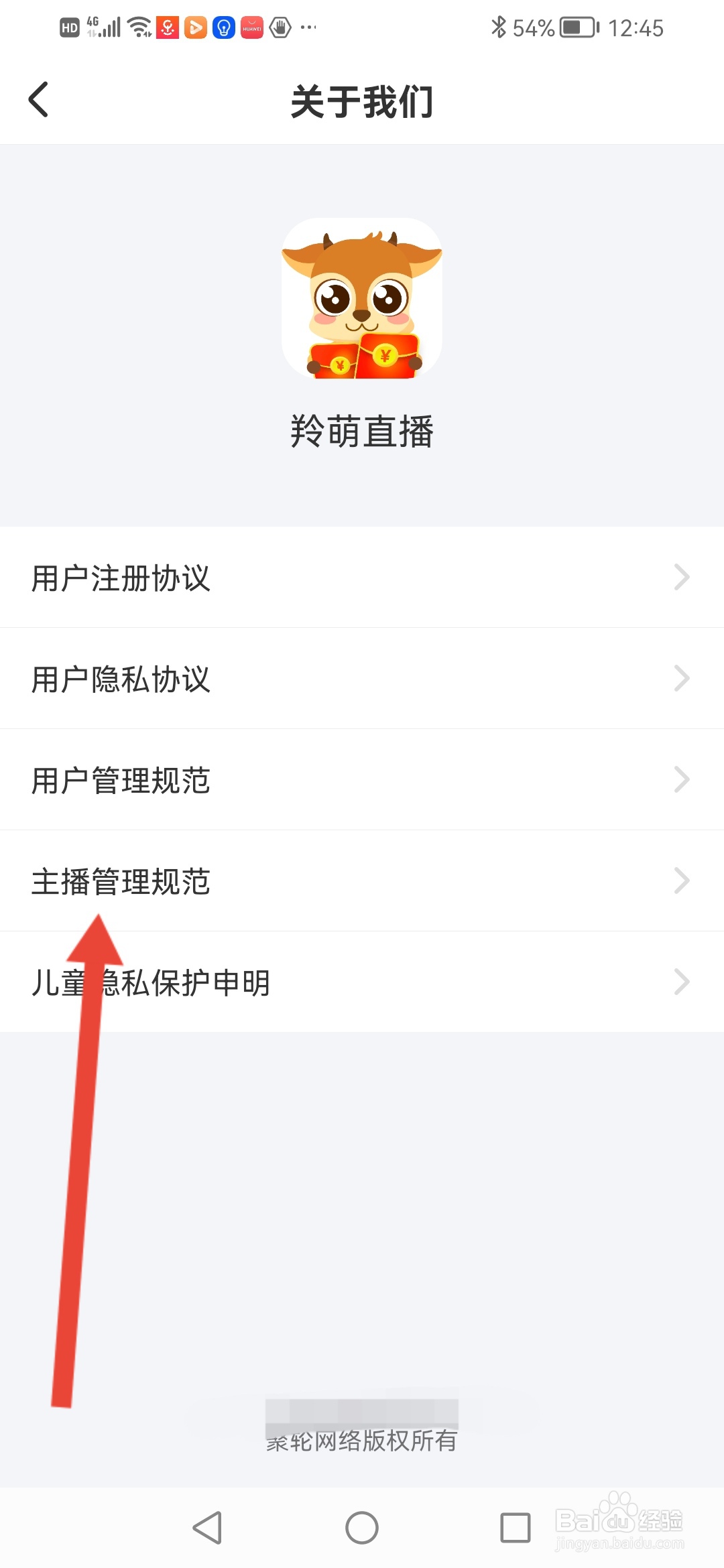Click the back arrow to leave About Us

point(38,101)
